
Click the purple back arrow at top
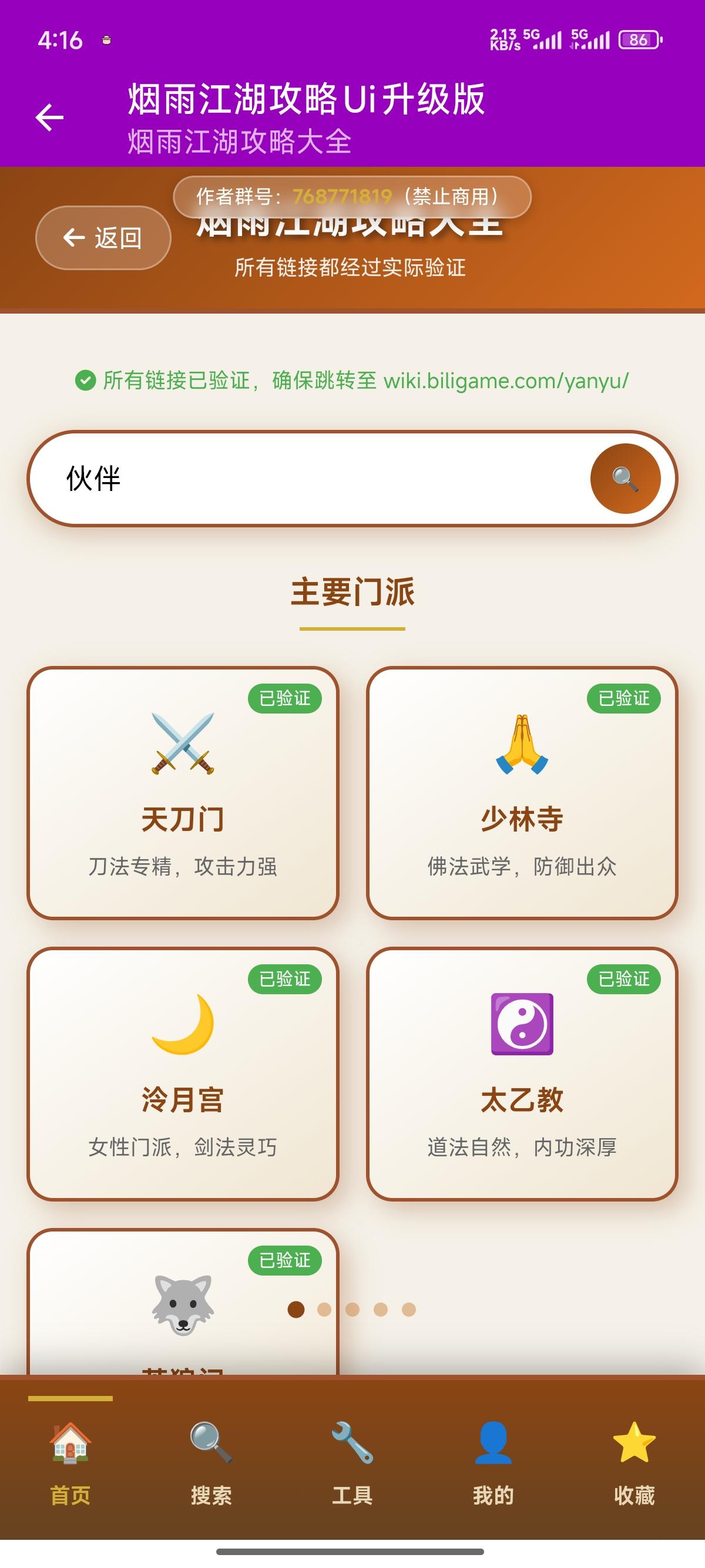49,117
